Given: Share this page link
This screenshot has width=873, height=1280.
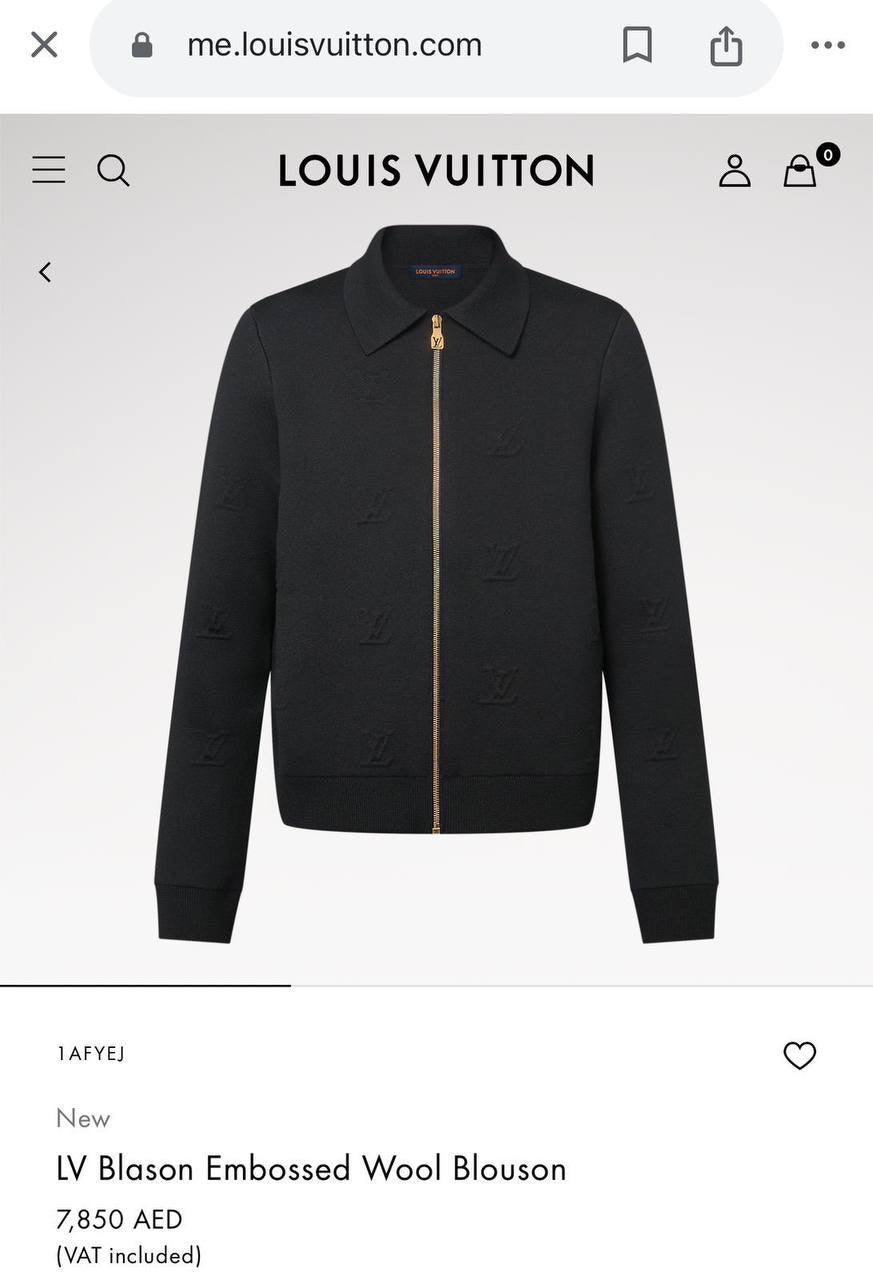Looking at the screenshot, I should pyautogui.click(x=726, y=46).
